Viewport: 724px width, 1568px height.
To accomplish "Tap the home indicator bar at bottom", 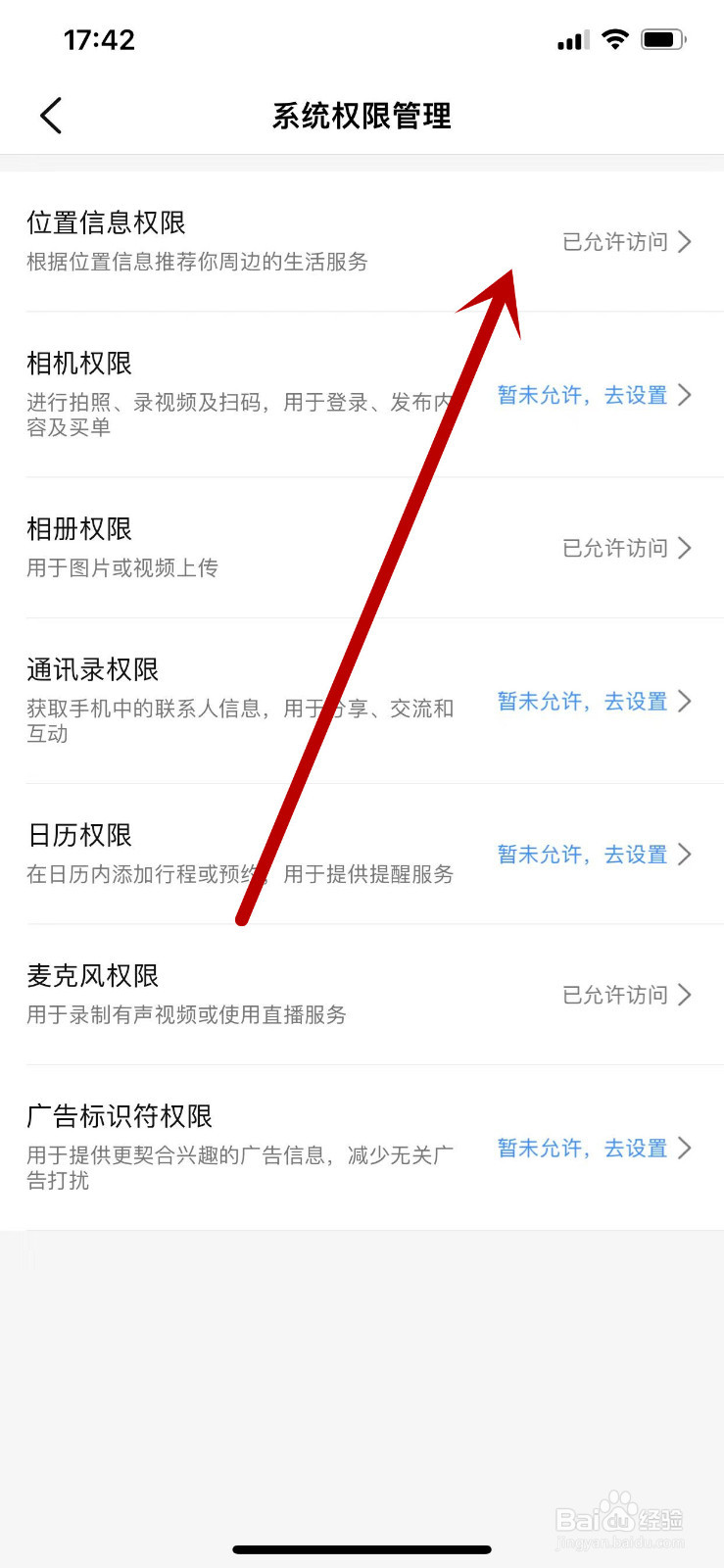I will click(x=362, y=1549).
